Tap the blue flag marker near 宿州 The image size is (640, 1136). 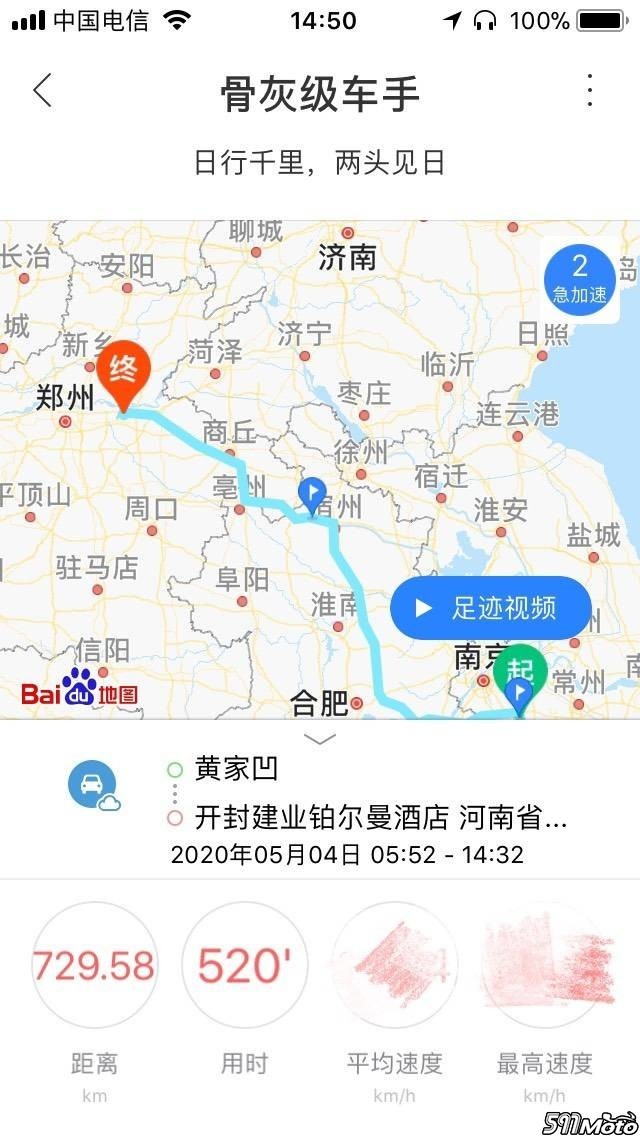click(x=313, y=494)
